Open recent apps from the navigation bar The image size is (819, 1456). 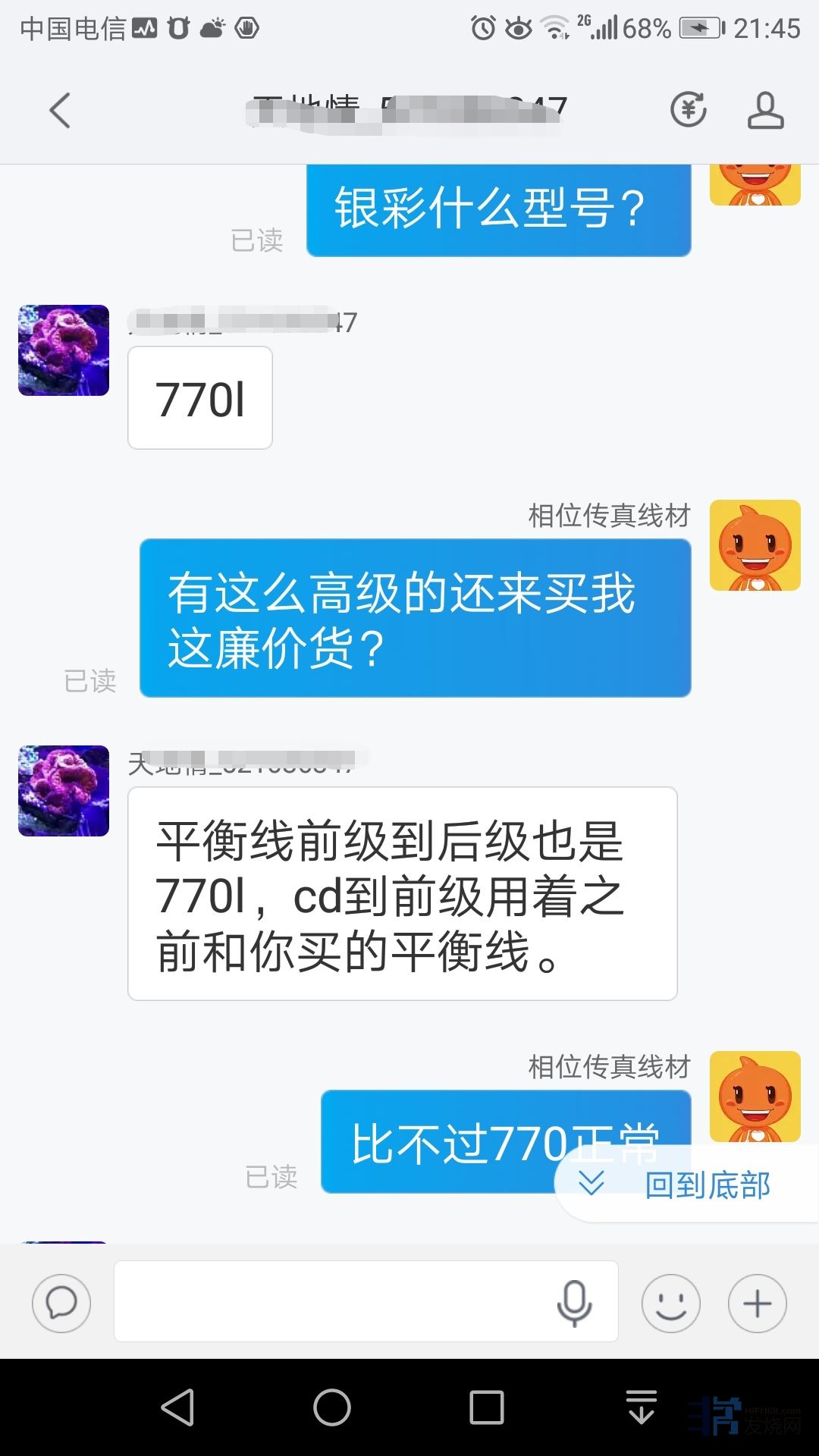[487, 1408]
